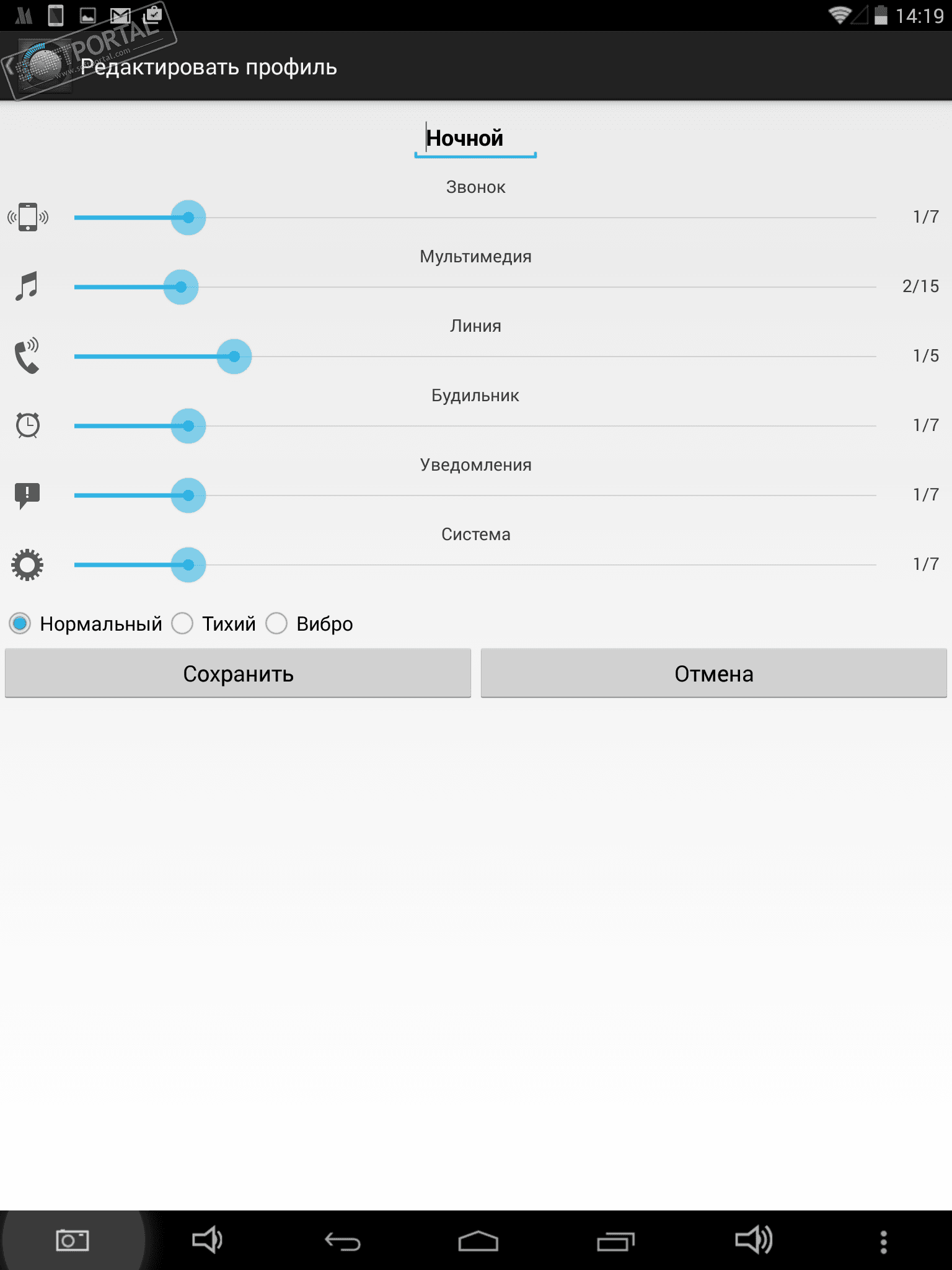Open recent apps

pyautogui.click(x=615, y=1241)
